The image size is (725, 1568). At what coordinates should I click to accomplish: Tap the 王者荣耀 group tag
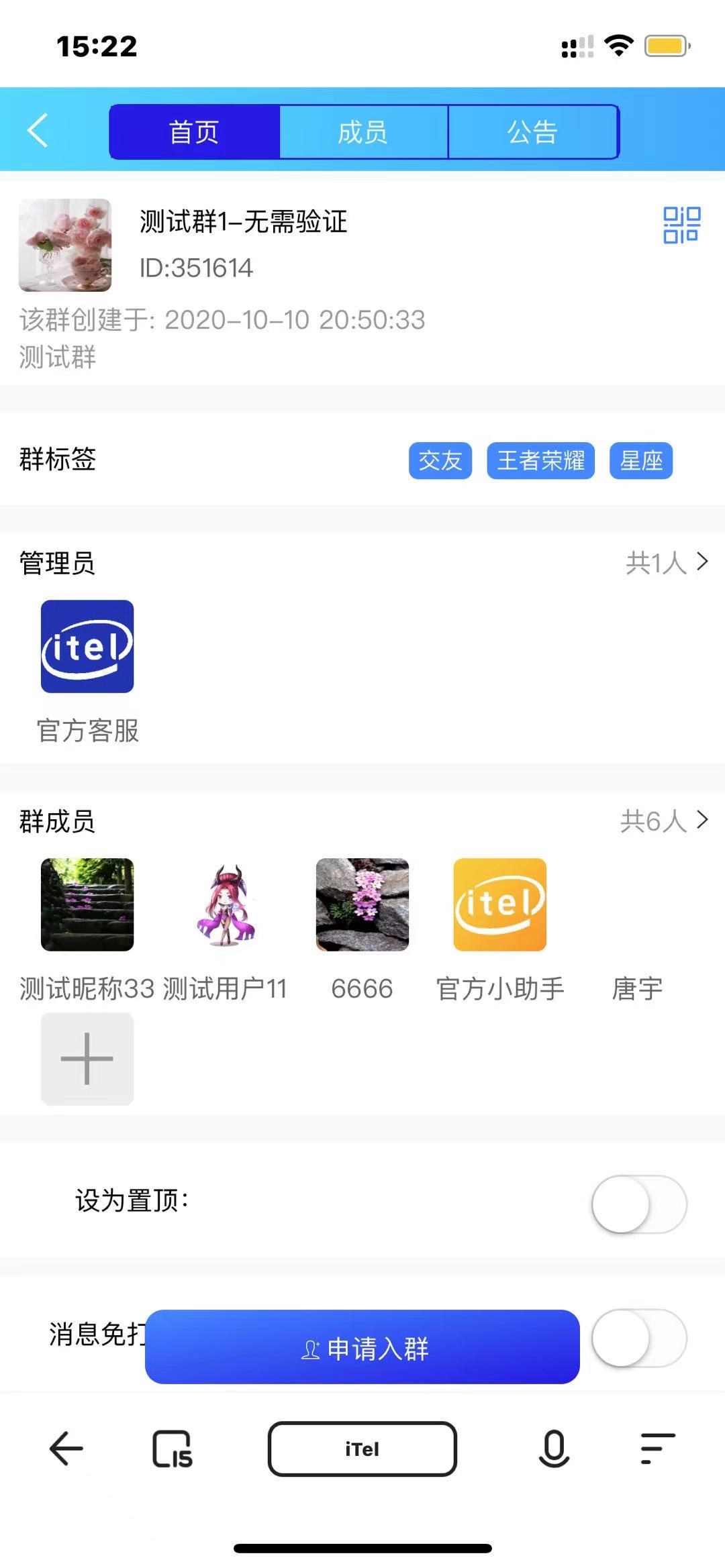pyautogui.click(x=540, y=461)
